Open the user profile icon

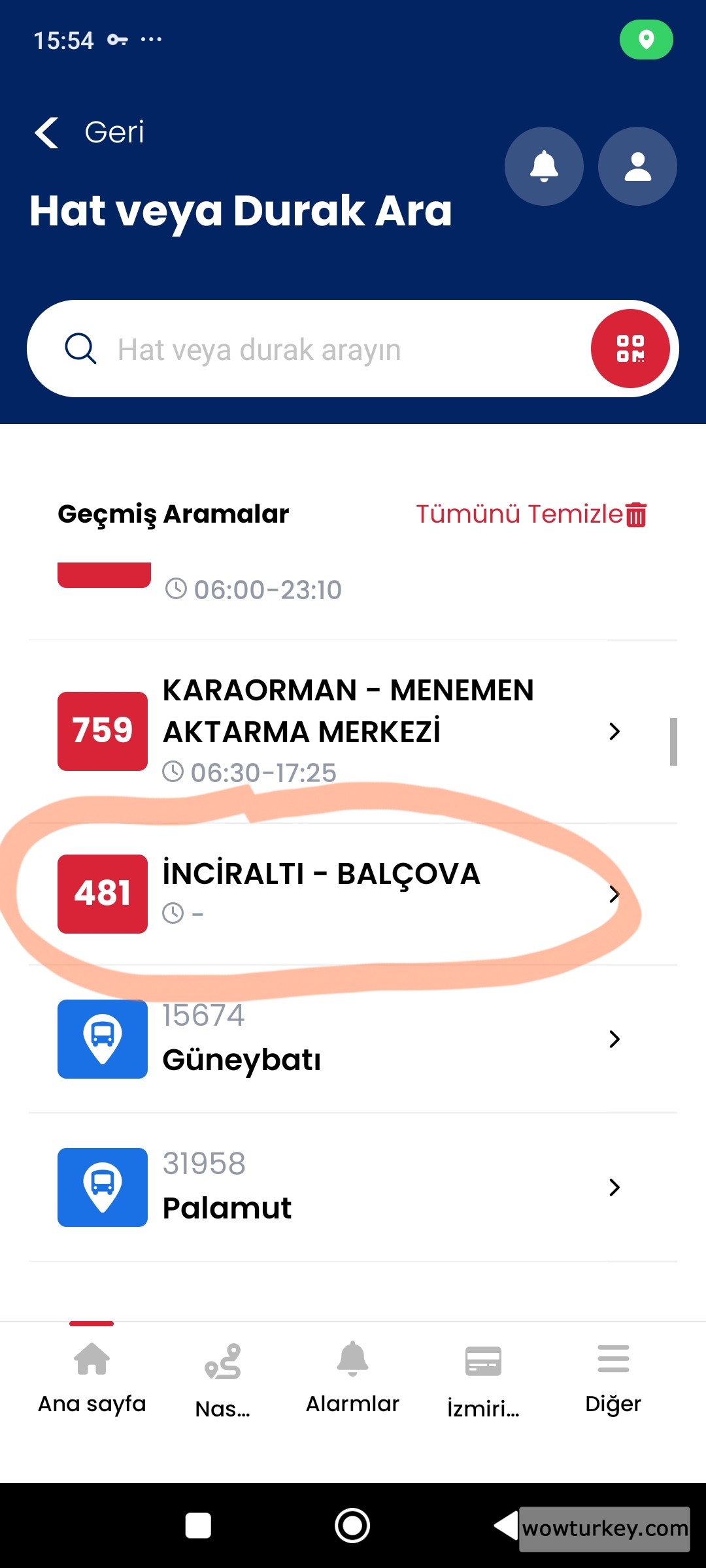point(637,167)
